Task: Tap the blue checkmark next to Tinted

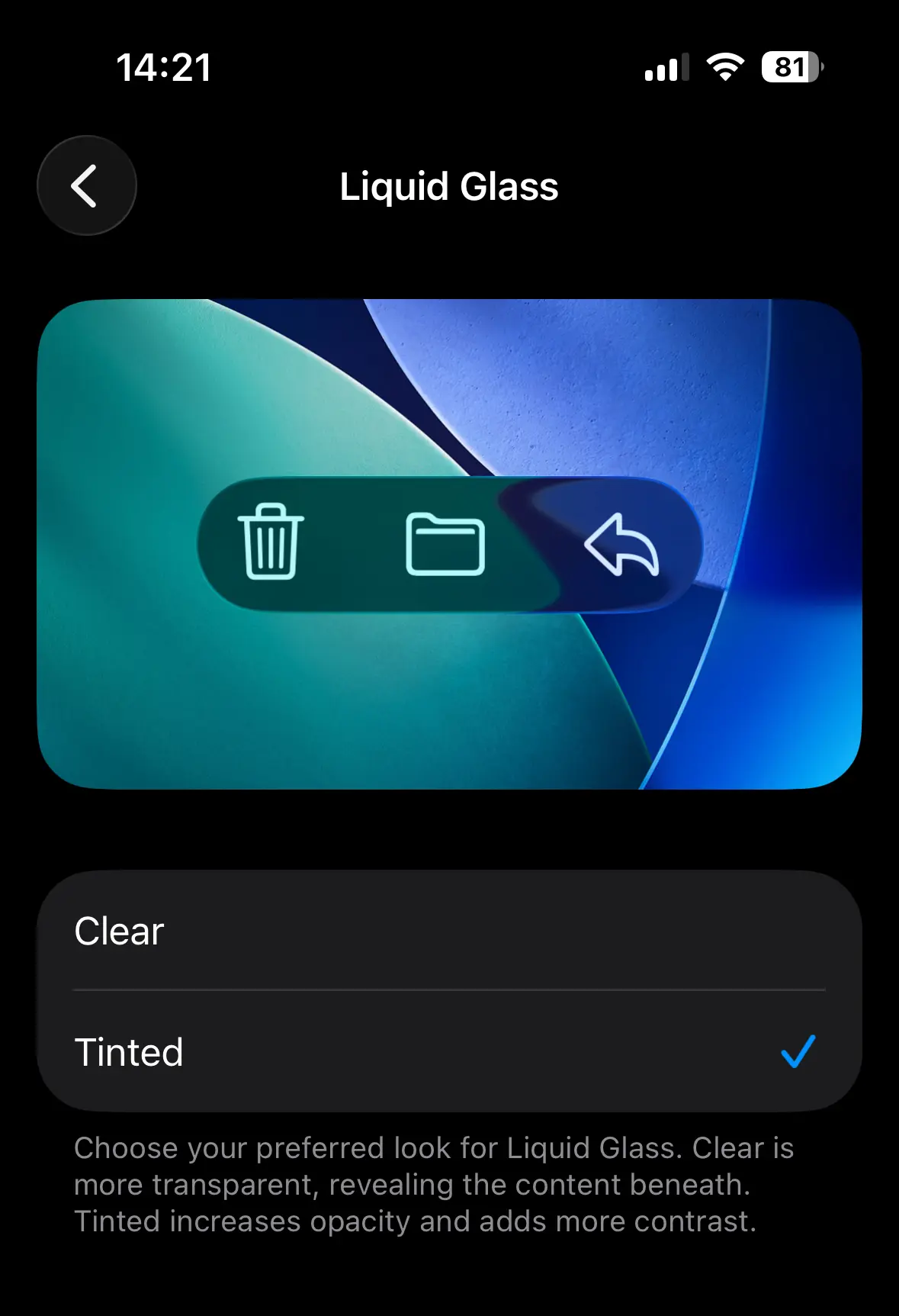Action: [x=798, y=1052]
